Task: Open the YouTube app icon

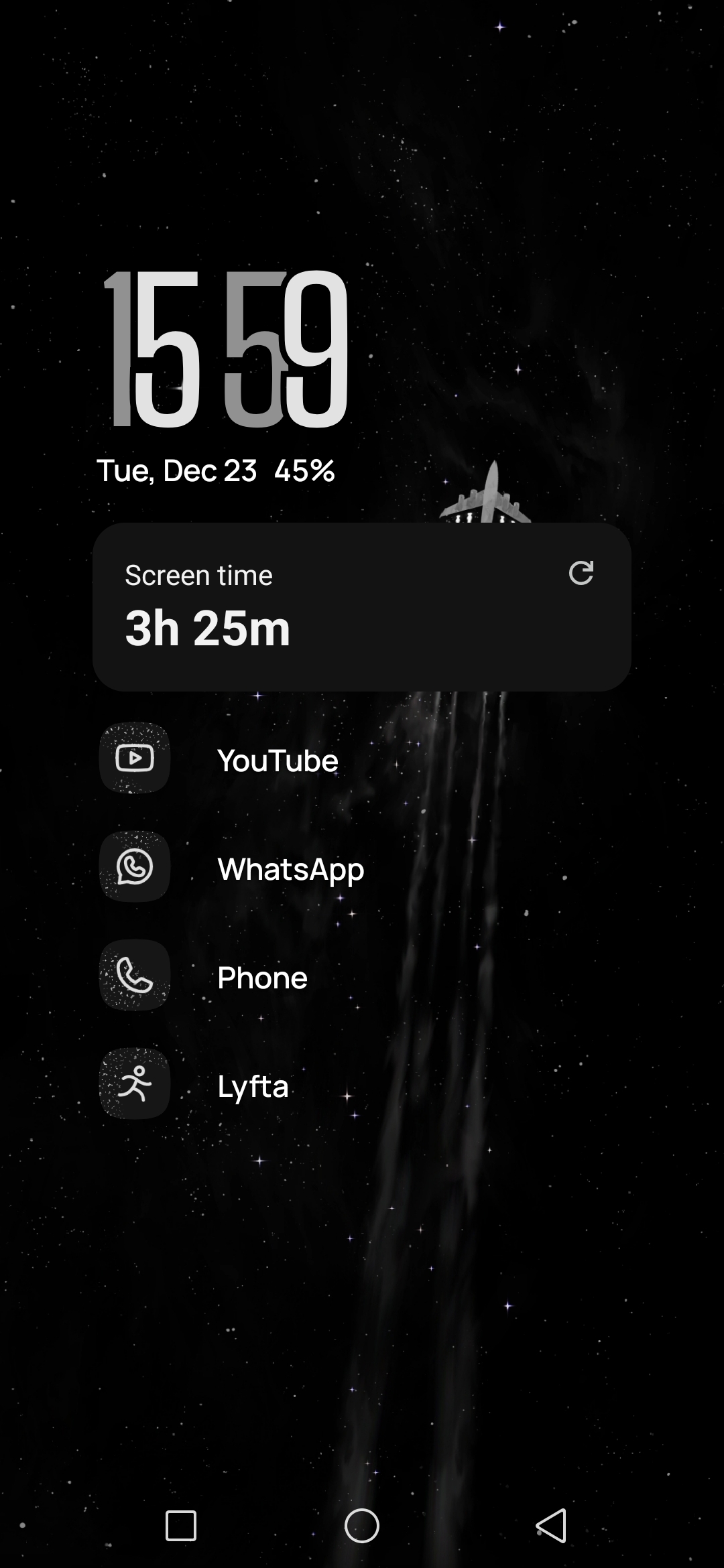Action: [134, 758]
